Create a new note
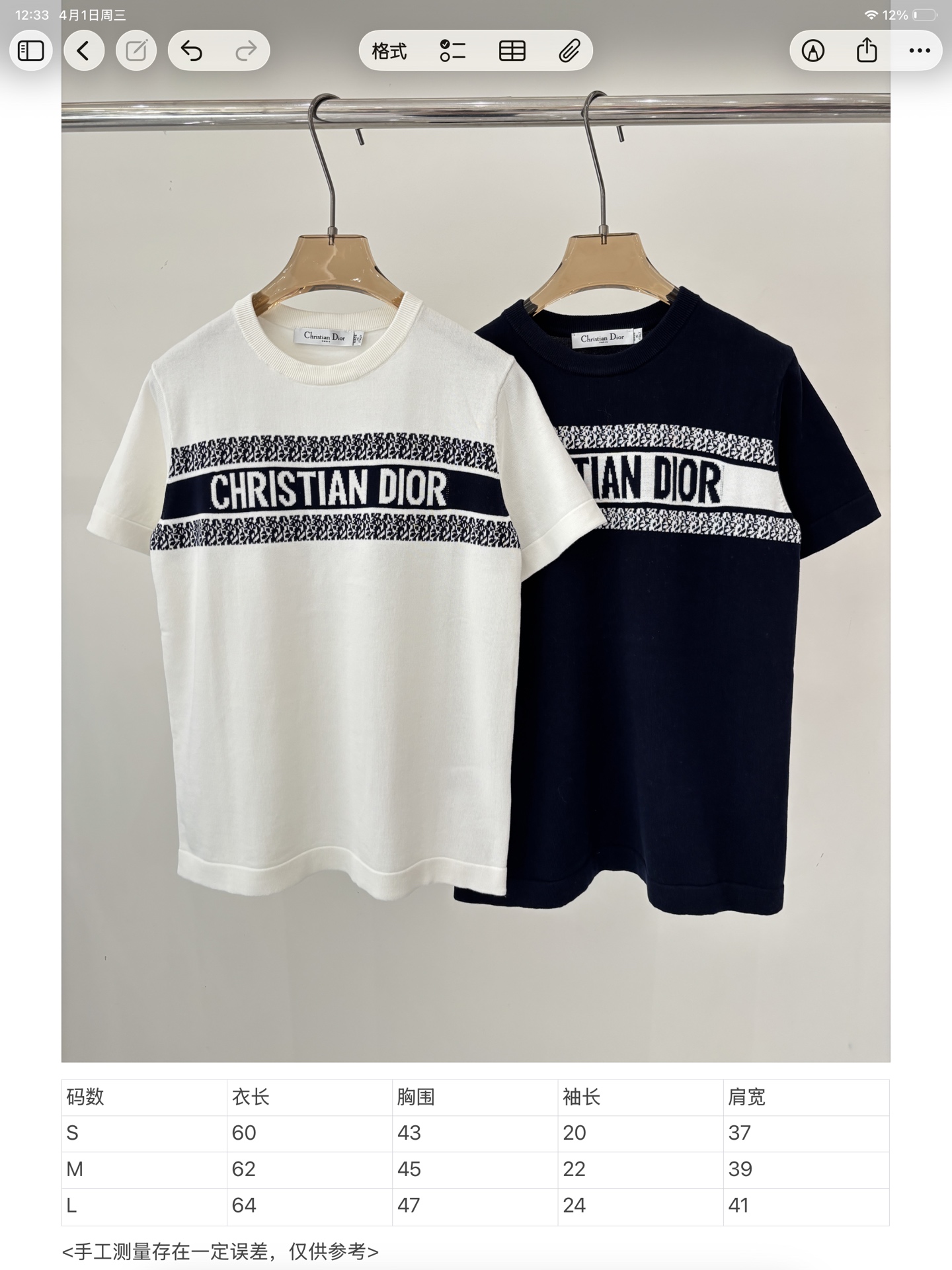The width and height of the screenshot is (952, 1270). (x=136, y=51)
